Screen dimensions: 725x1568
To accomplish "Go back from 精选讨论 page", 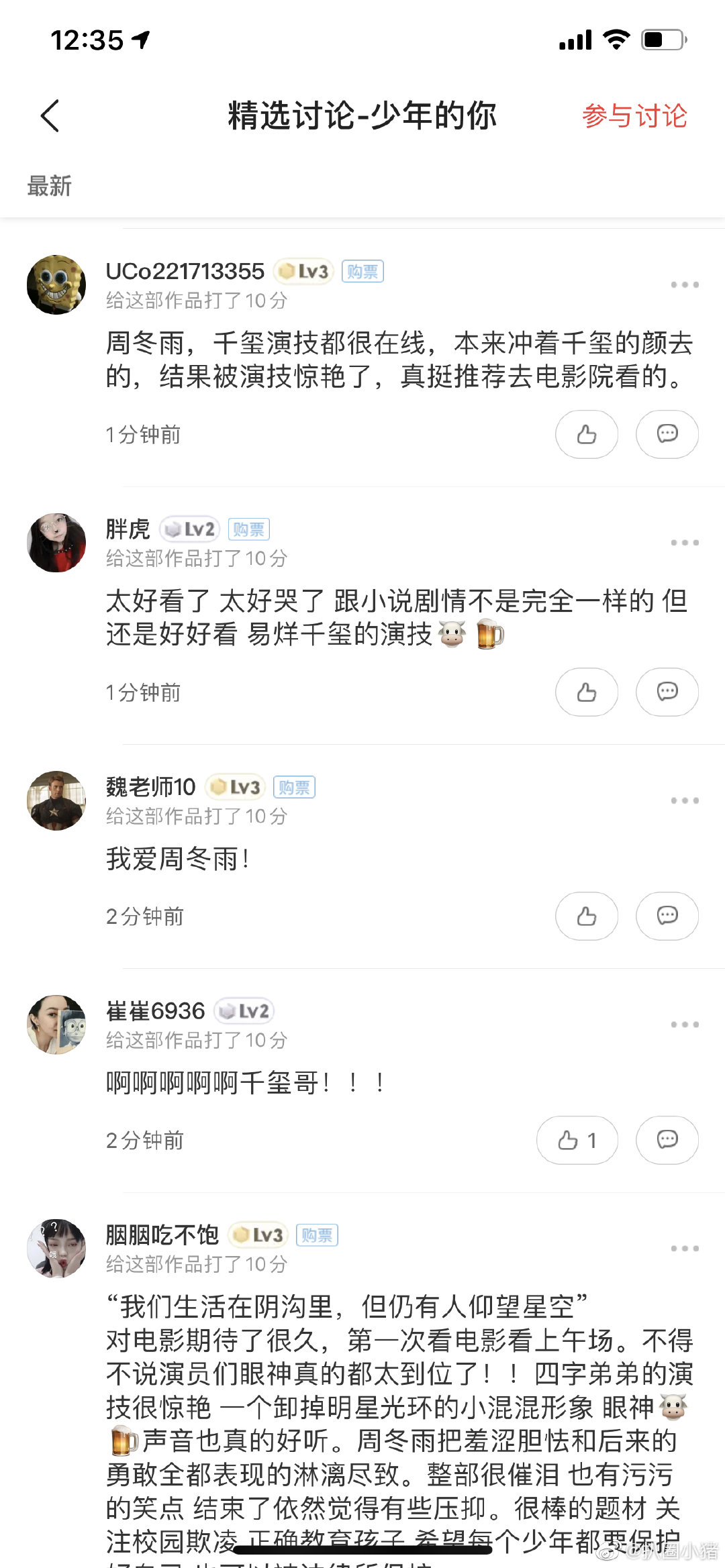I will [50, 115].
